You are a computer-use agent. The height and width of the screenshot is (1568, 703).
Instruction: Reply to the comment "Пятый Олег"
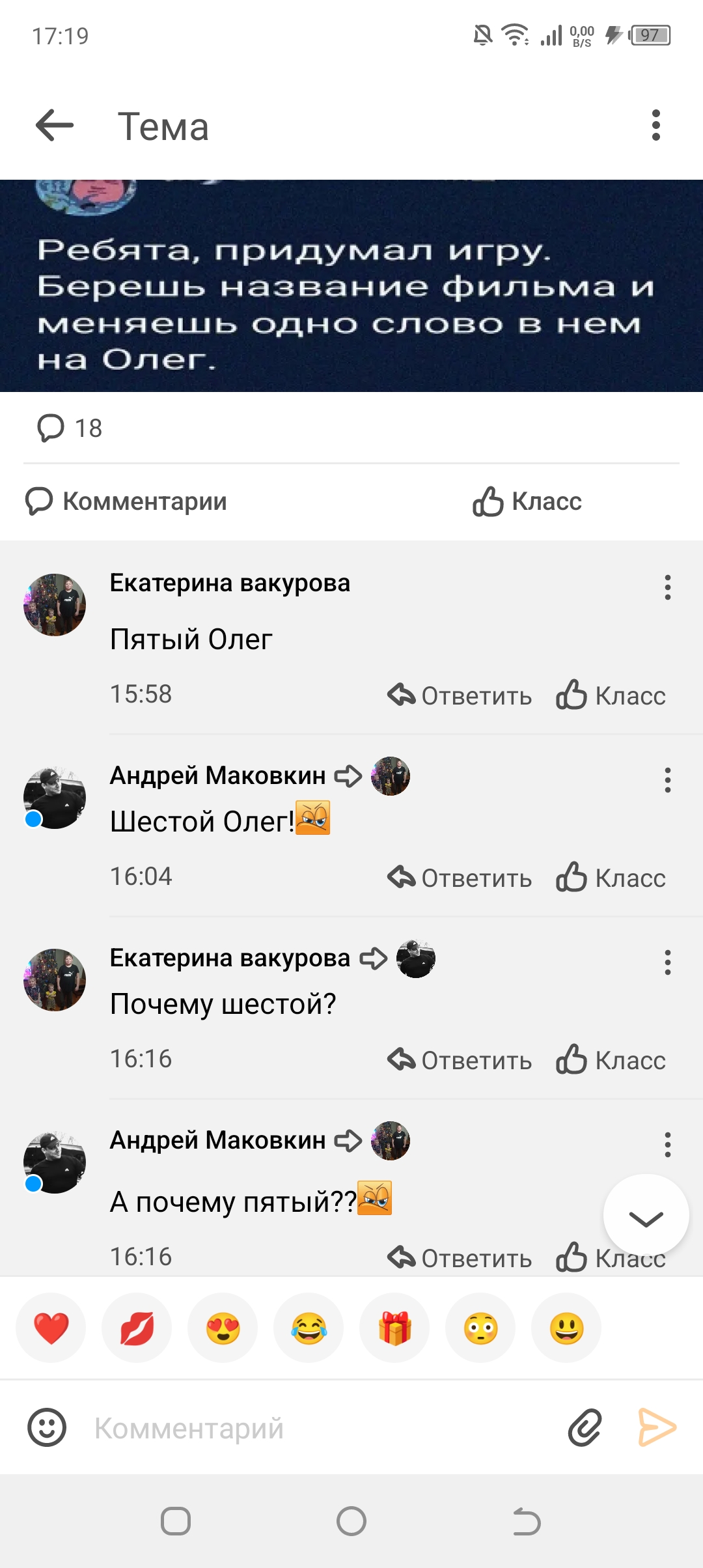[x=460, y=695]
